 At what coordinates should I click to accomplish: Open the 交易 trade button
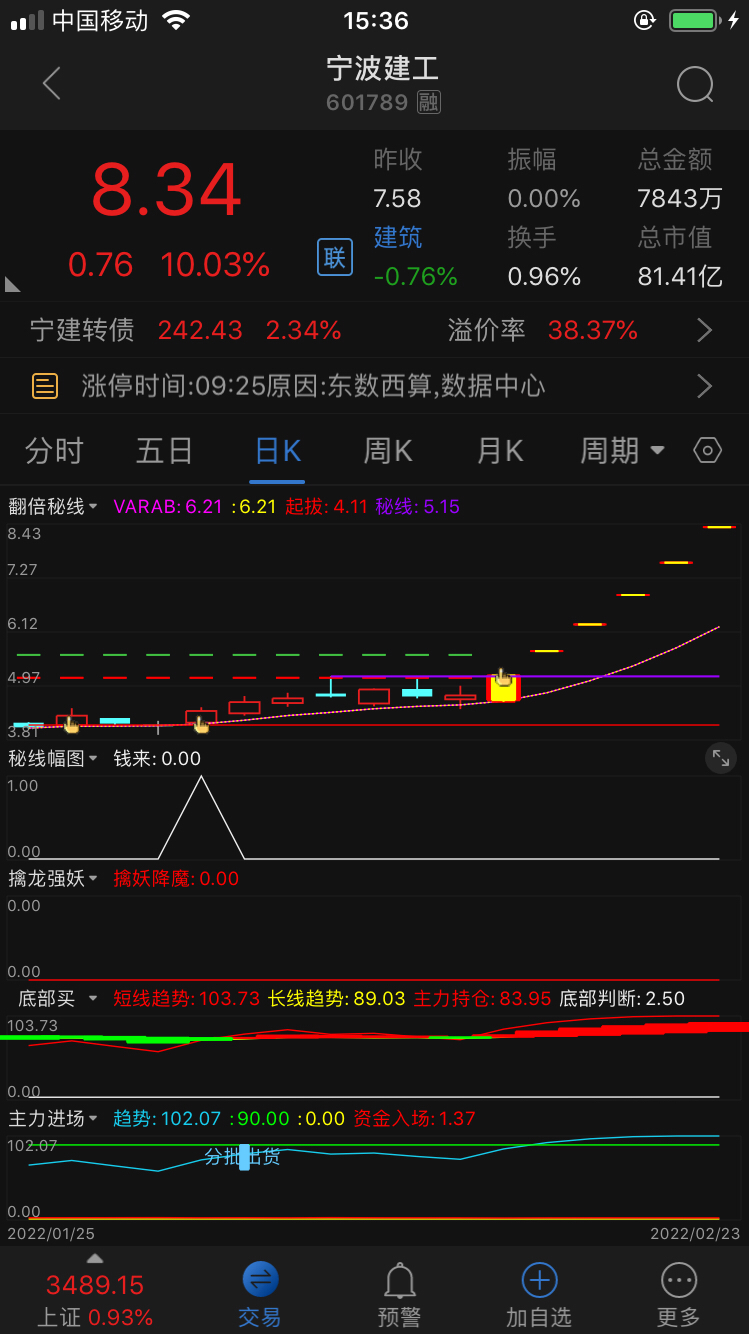pos(260,1294)
